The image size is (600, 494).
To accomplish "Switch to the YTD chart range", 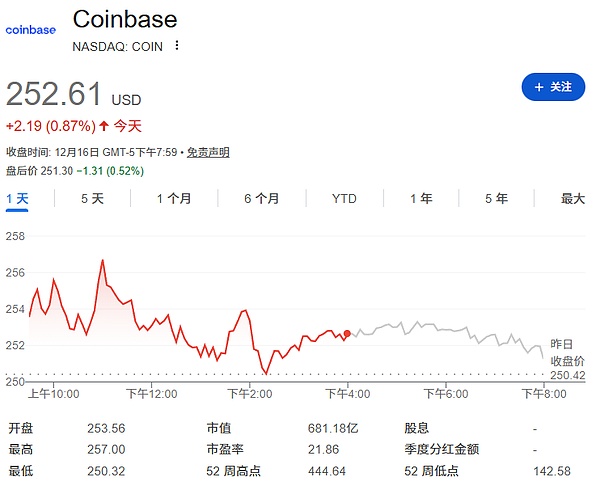I will click(344, 198).
